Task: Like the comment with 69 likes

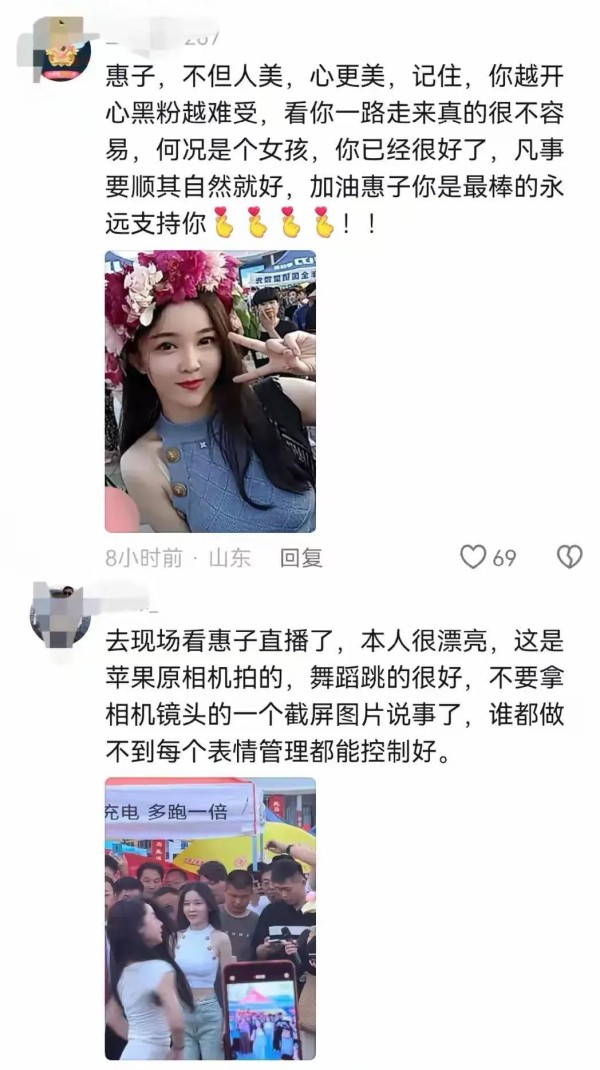Action: (x=473, y=557)
